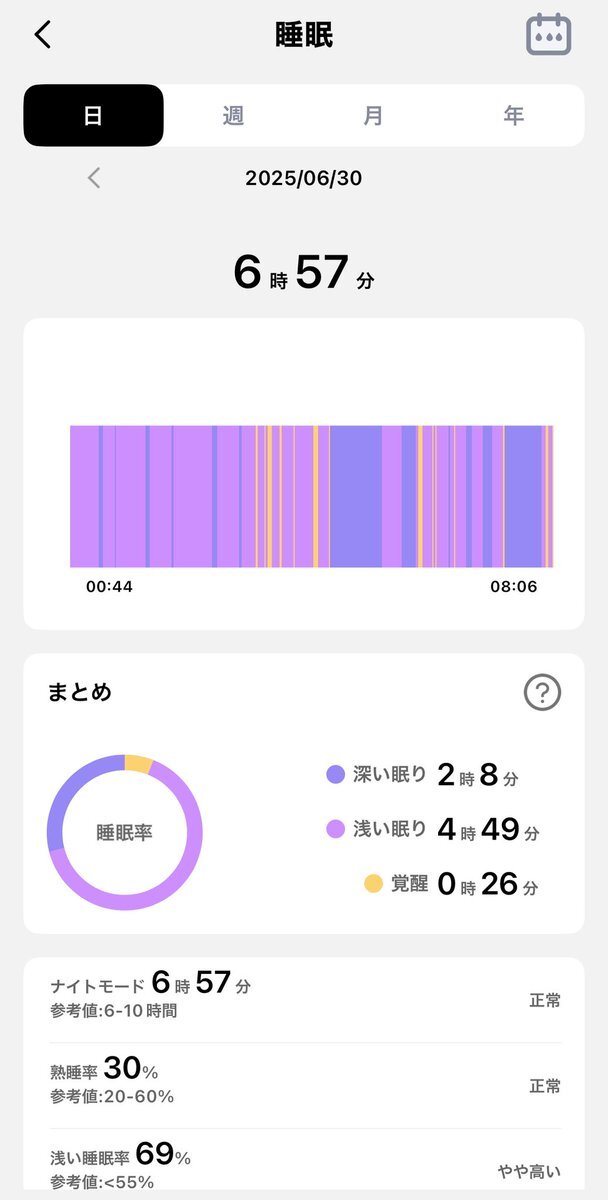Open the help icon next to まとめ

point(543,692)
